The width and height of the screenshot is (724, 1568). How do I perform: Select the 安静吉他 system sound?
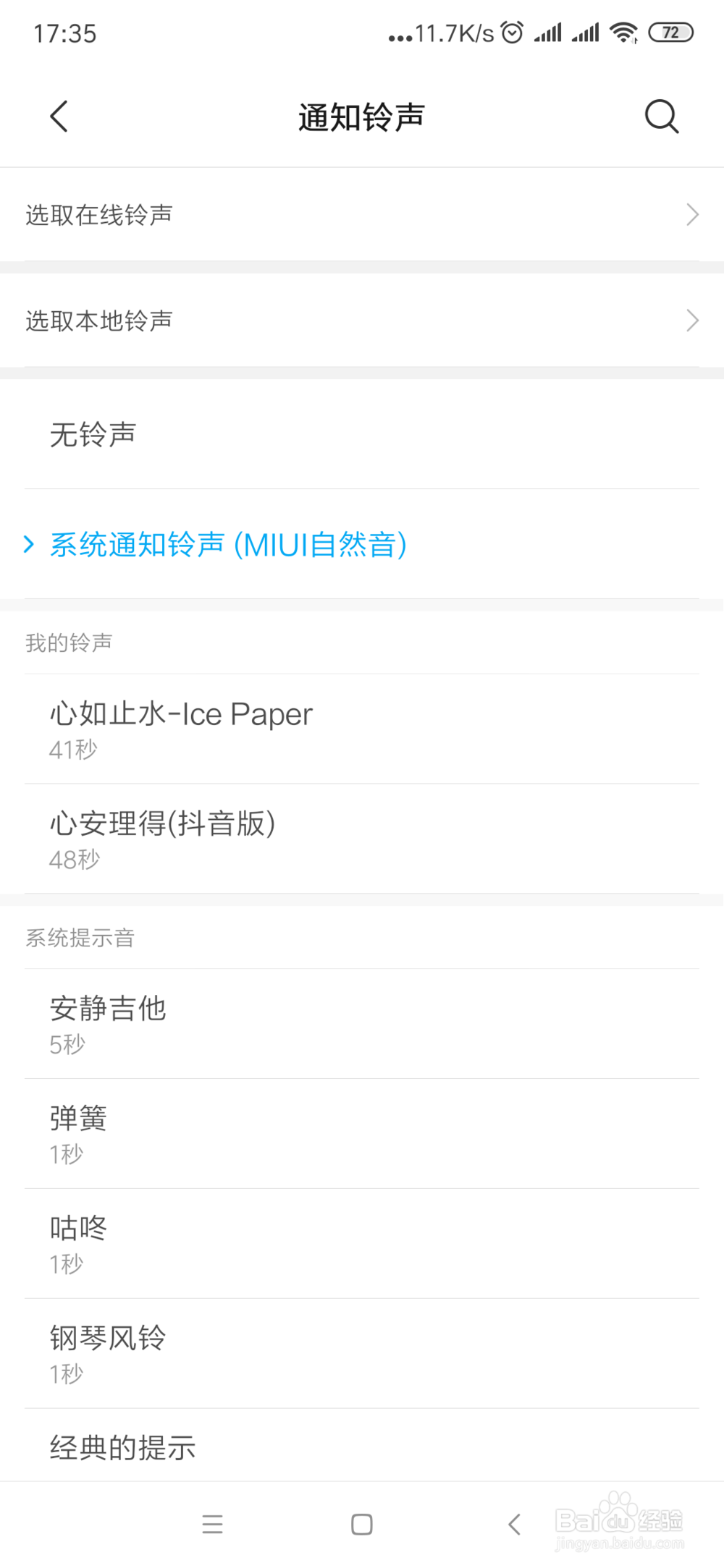pos(109,1023)
